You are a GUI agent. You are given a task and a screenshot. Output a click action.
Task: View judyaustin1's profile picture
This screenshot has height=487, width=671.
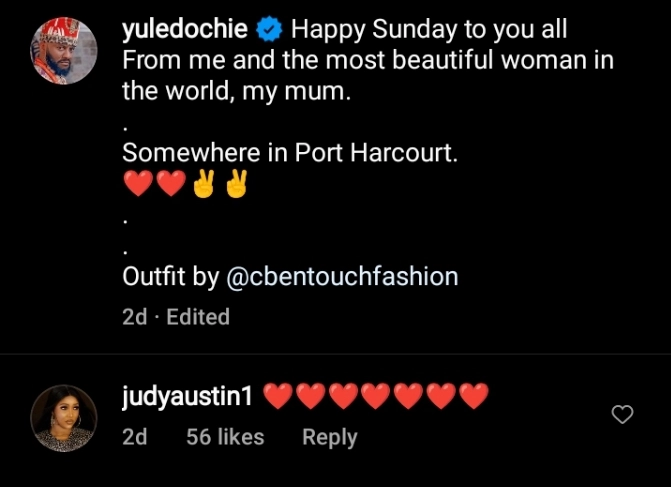click(65, 417)
